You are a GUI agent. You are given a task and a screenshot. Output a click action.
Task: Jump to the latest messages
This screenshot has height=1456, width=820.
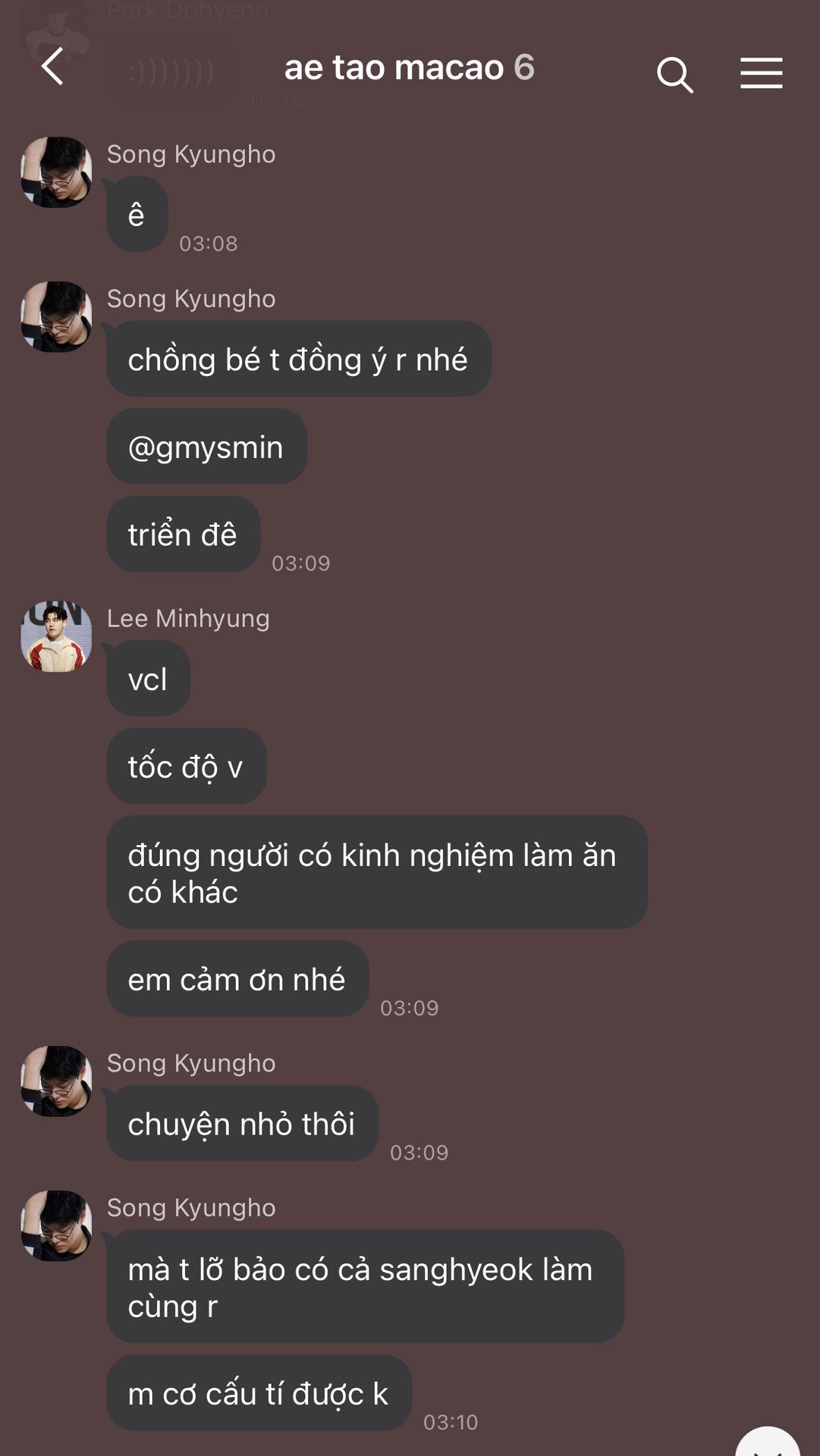click(x=768, y=1444)
